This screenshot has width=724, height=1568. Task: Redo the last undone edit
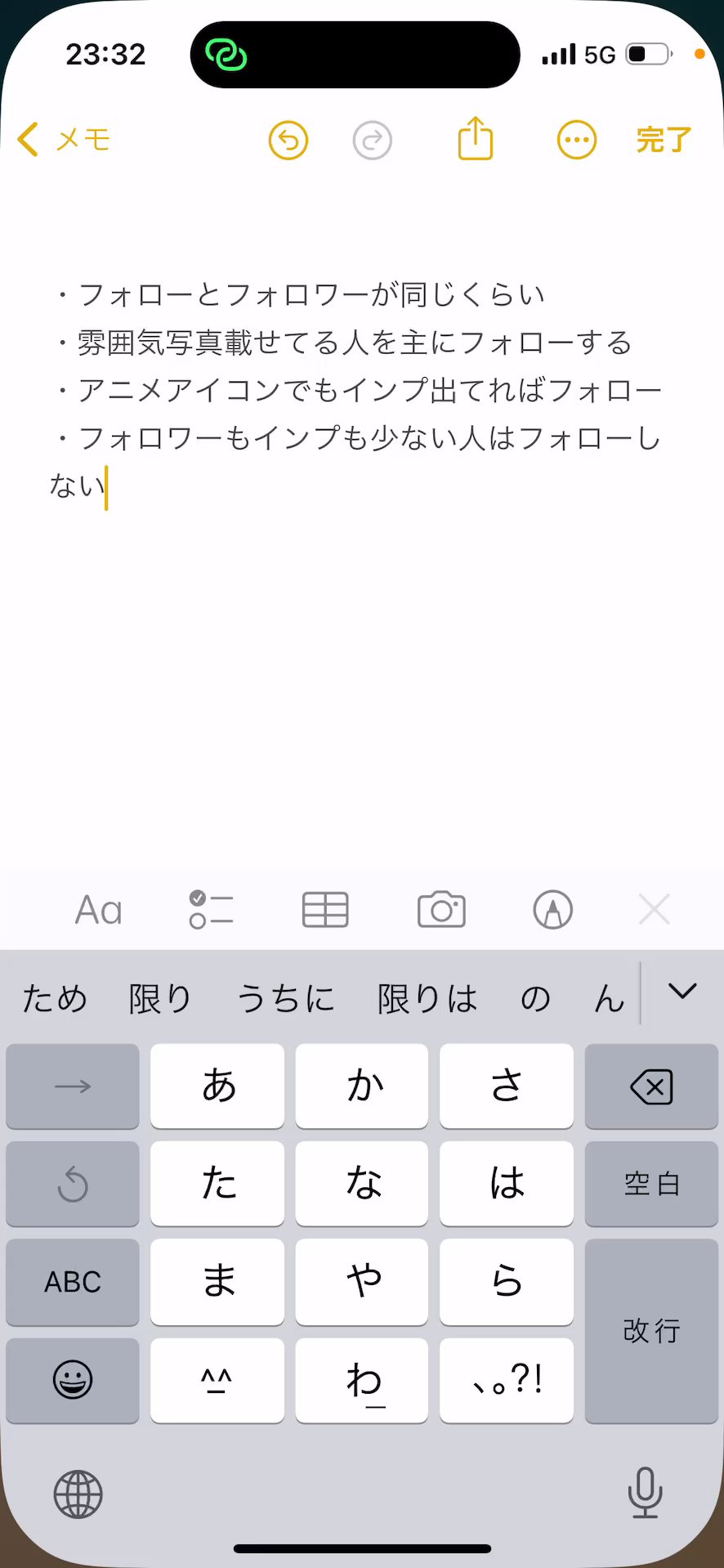coord(373,141)
